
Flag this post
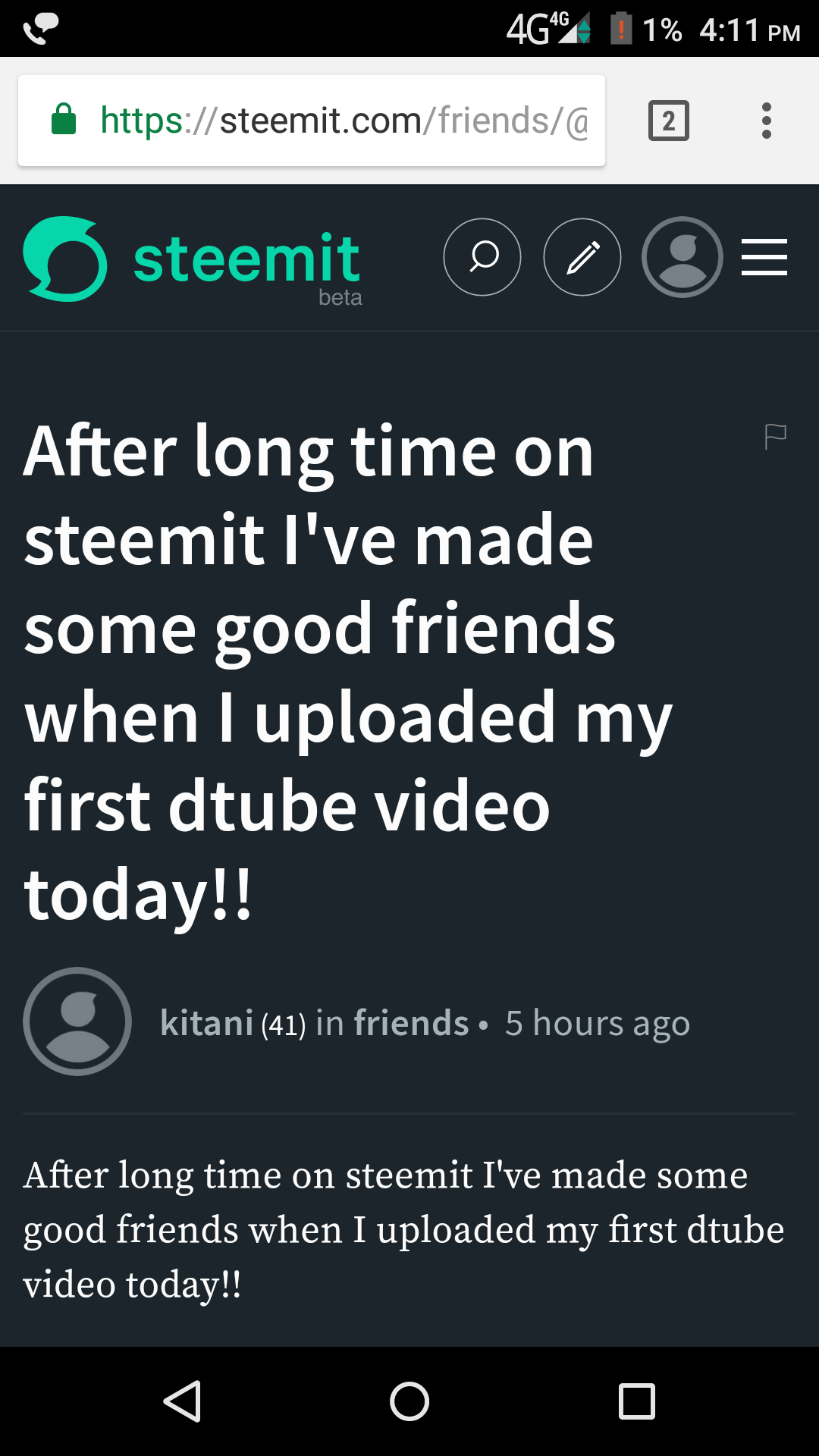click(x=775, y=437)
